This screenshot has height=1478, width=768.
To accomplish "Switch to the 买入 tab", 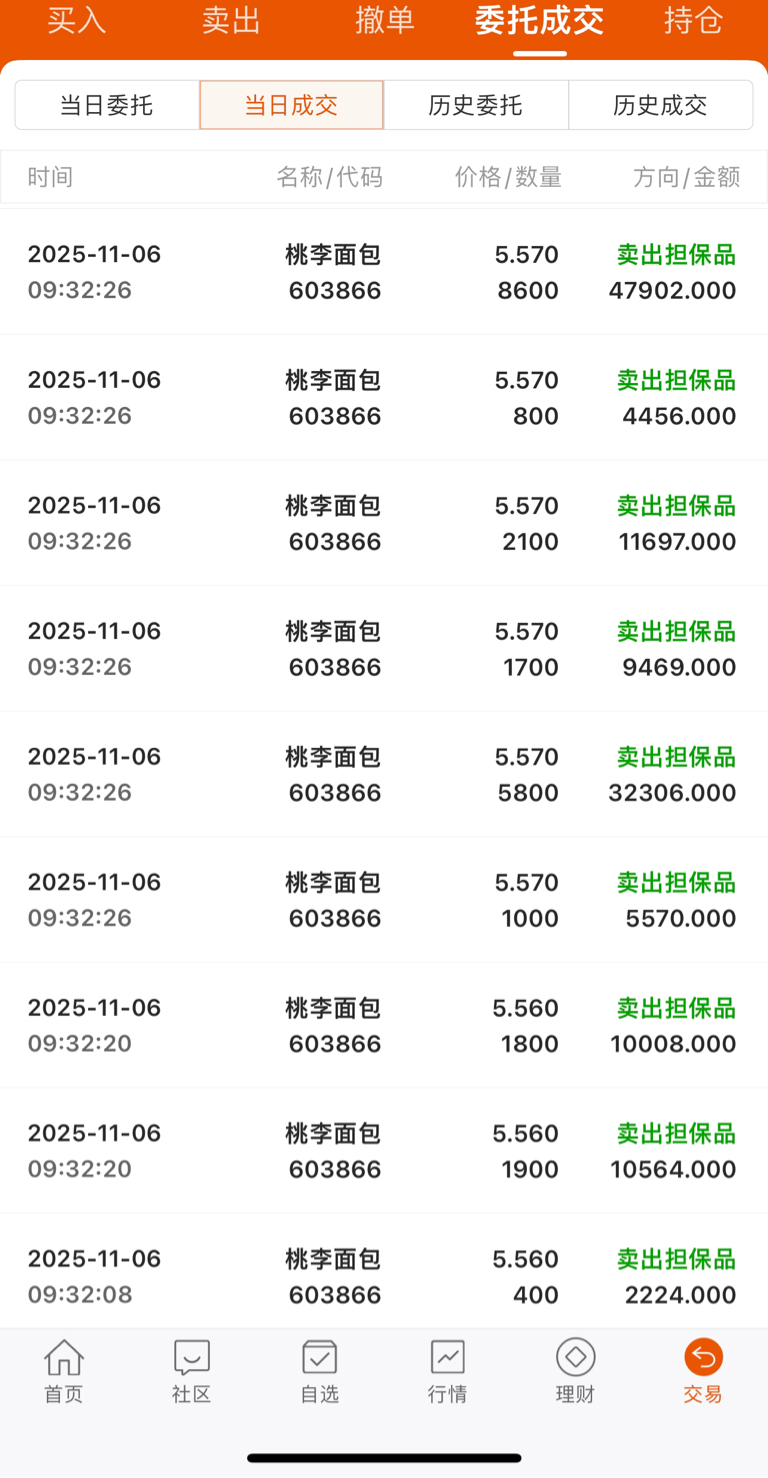I will [x=76, y=20].
